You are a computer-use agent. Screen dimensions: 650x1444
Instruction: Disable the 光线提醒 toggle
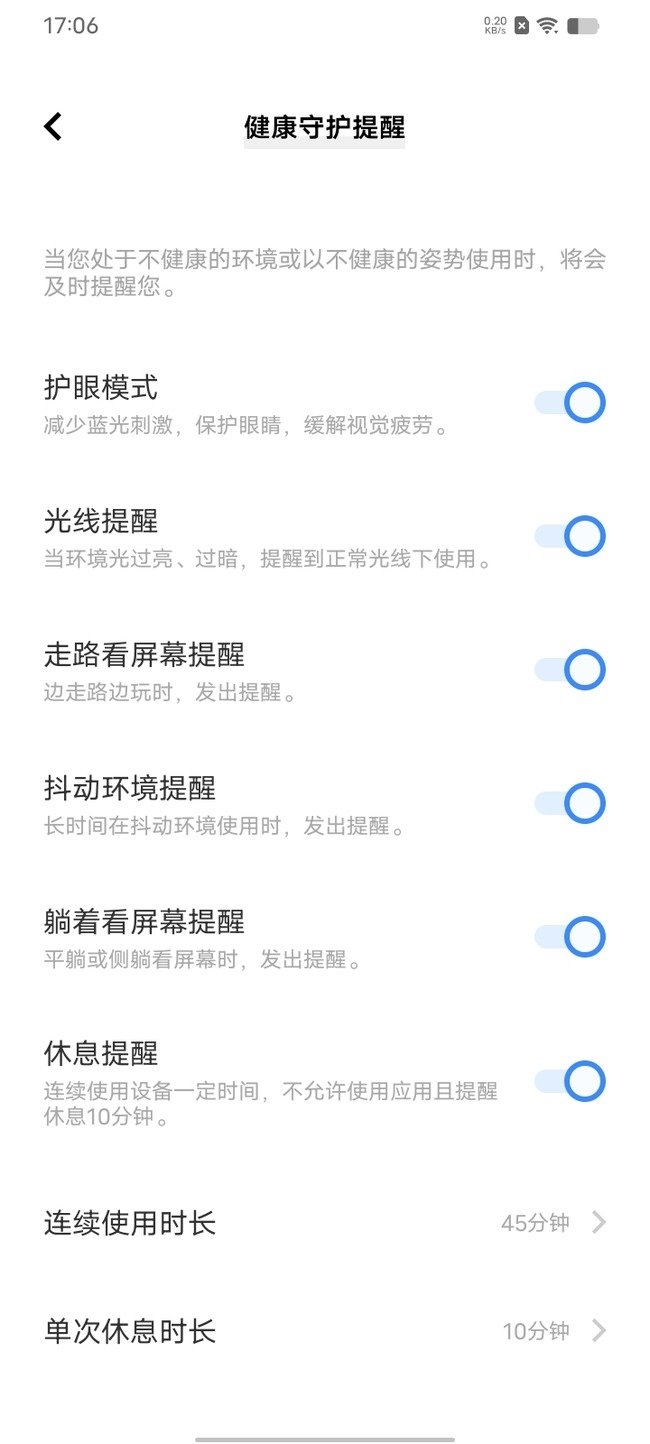click(x=570, y=536)
